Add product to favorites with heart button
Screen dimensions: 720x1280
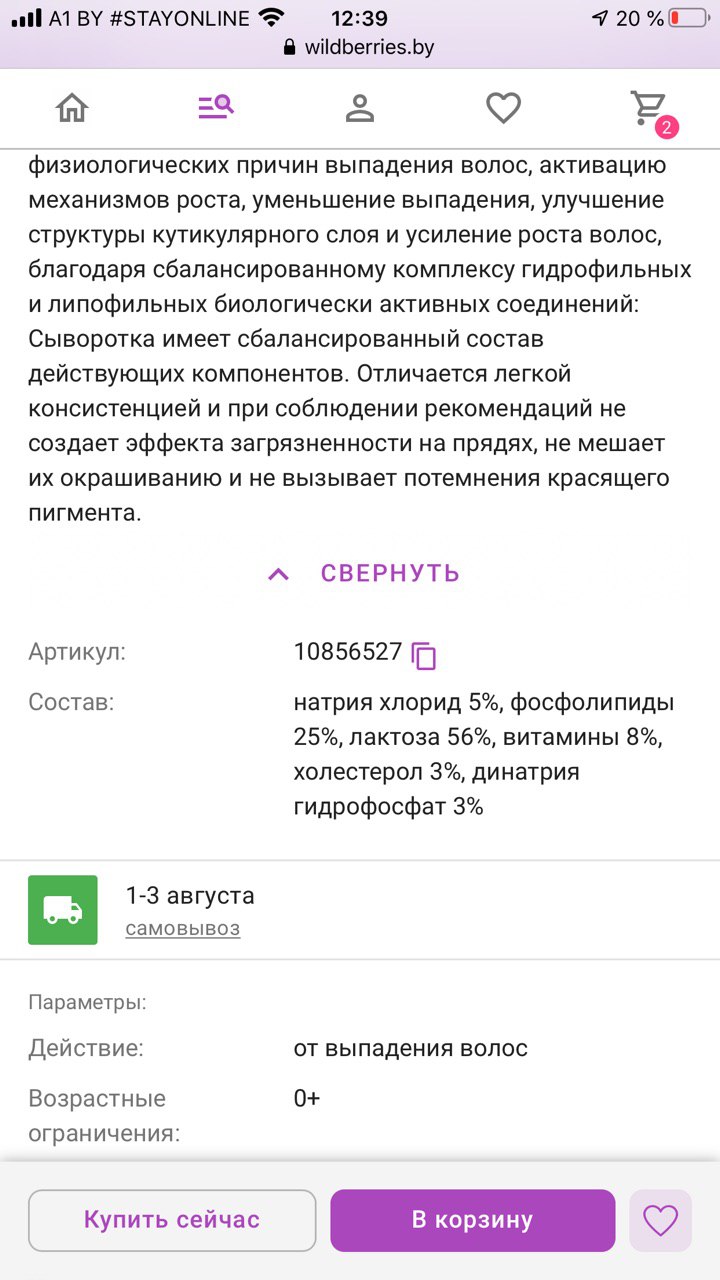click(660, 1220)
